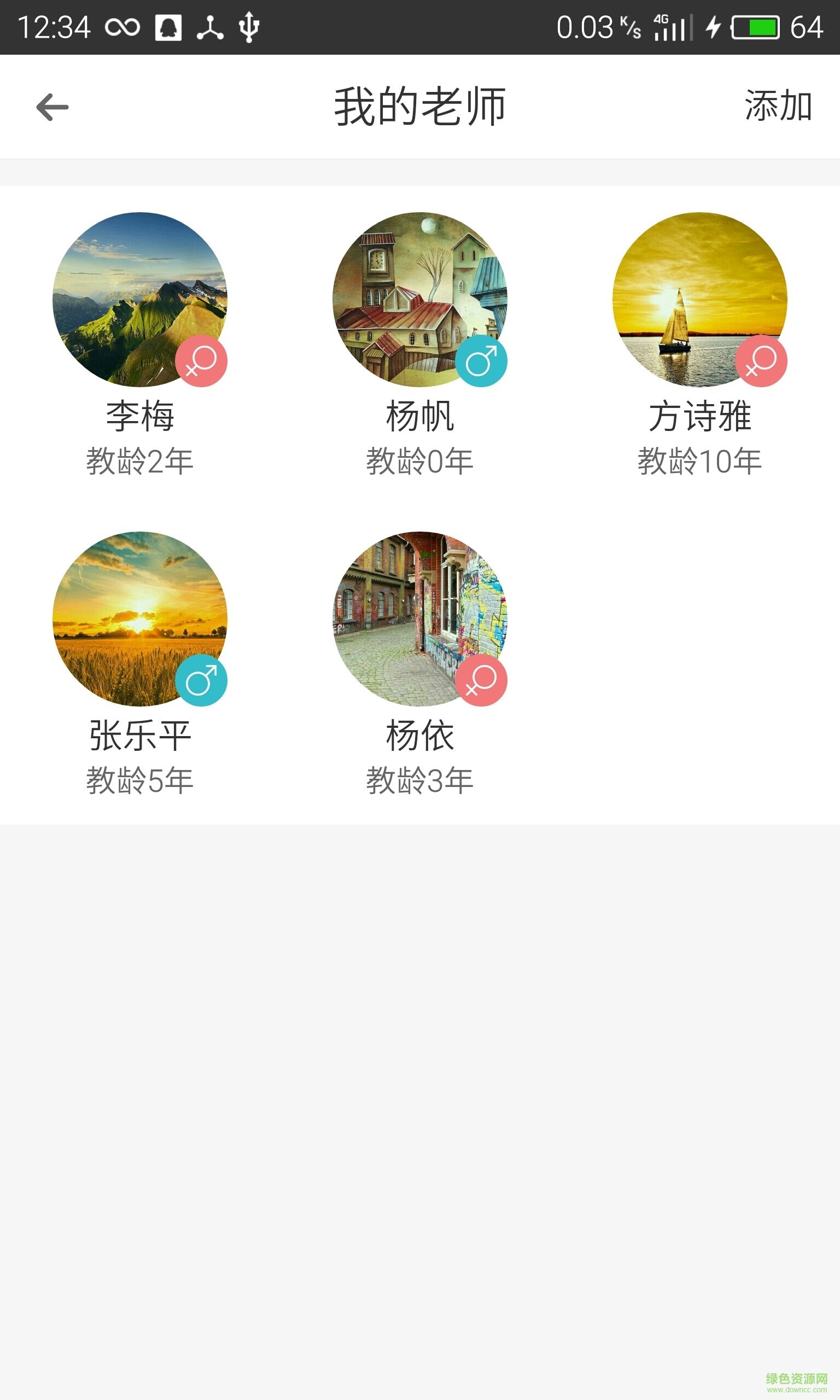Open 杨依's teacher profile
The width and height of the screenshot is (840, 1400).
click(x=419, y=620)
